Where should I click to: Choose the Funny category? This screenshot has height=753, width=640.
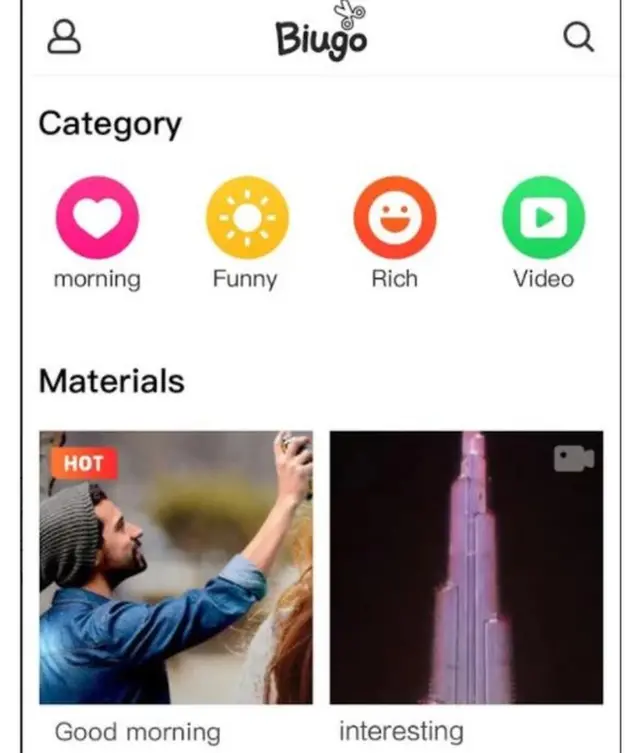[246, 217]
